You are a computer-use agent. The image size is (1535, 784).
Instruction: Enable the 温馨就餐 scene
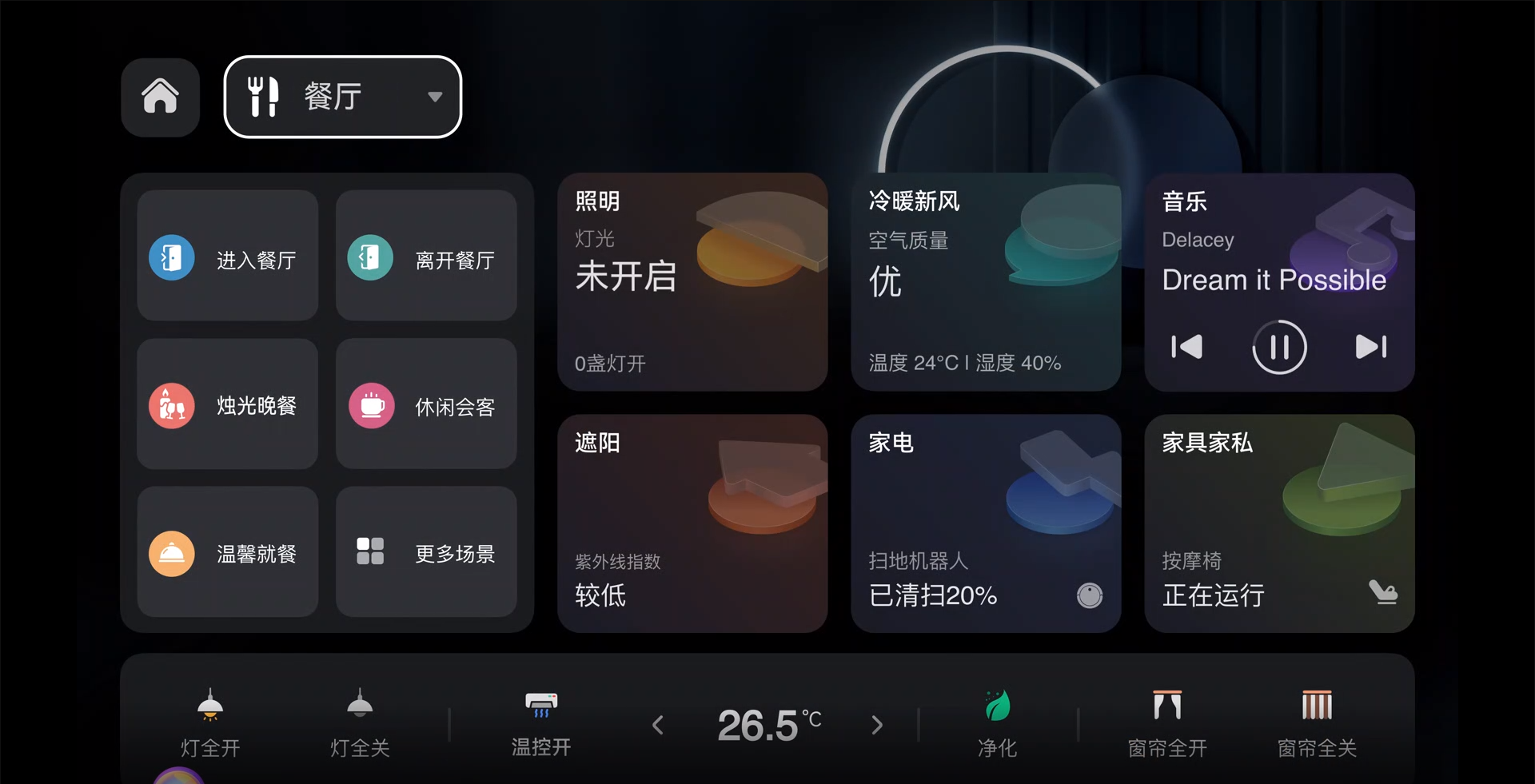pos(228,552)
